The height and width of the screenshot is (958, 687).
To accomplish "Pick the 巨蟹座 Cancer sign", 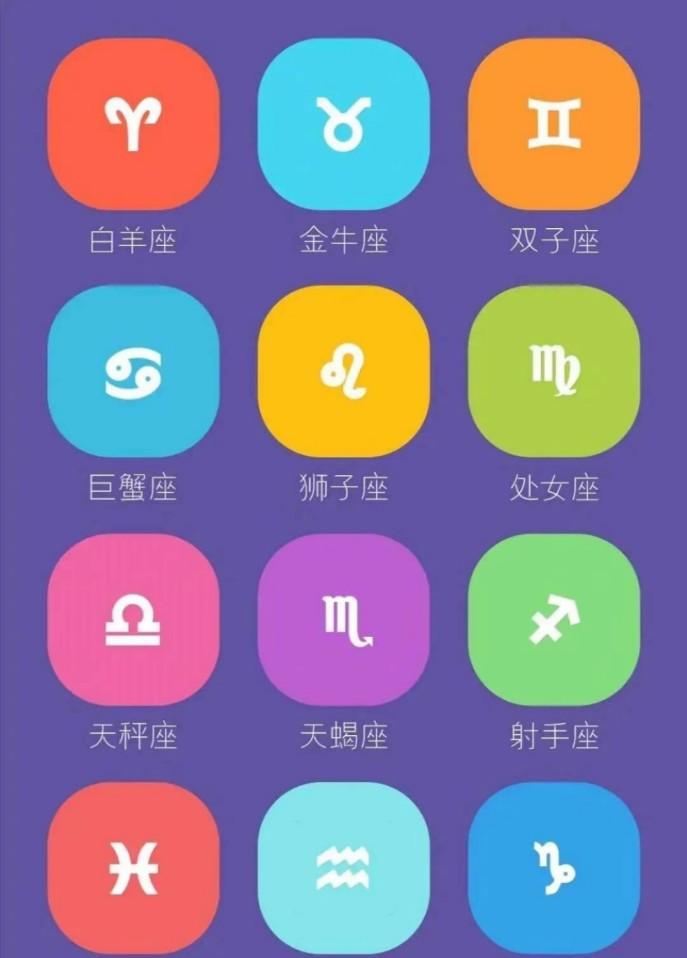I will (133, 371).
